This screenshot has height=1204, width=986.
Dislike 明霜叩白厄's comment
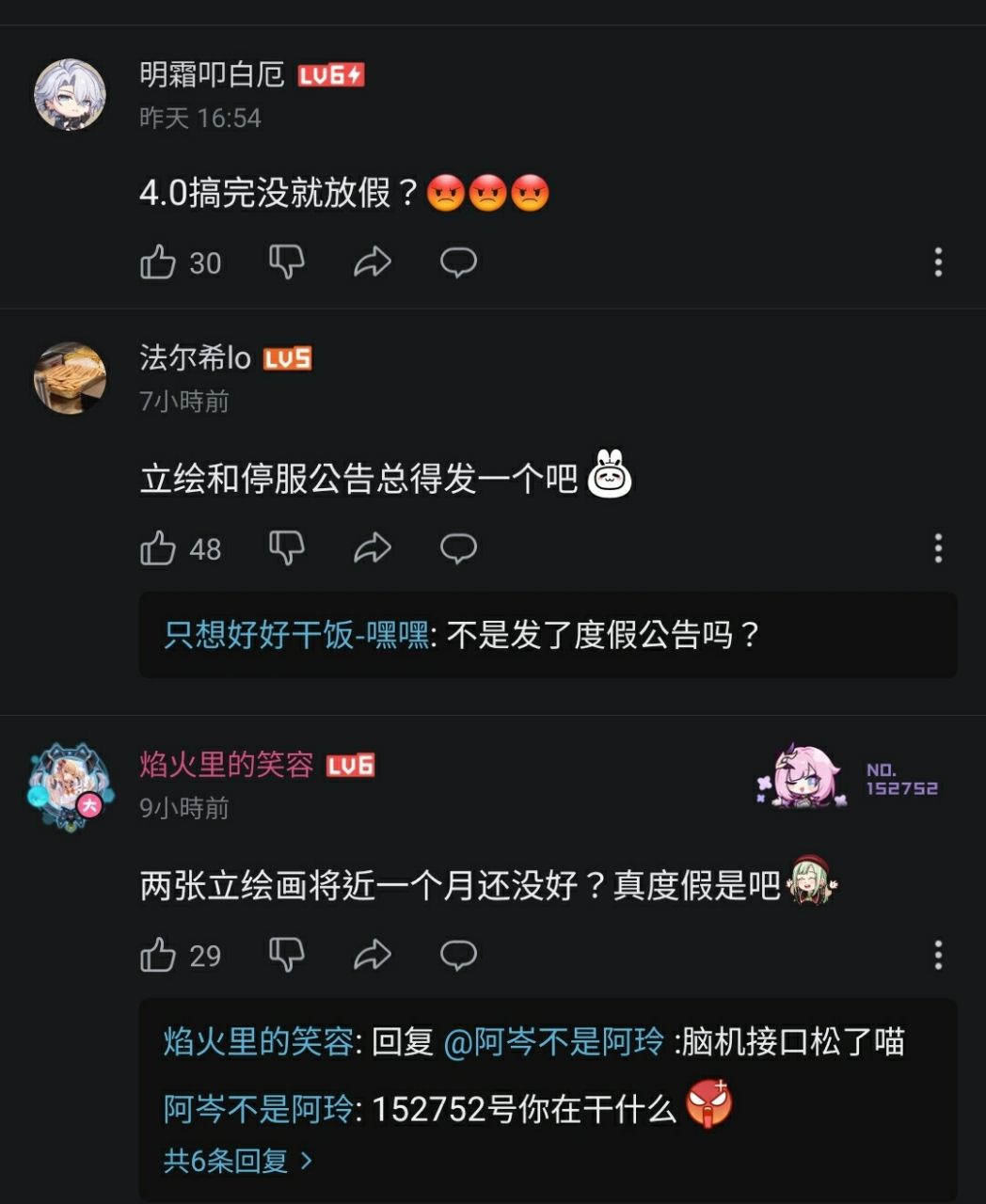(x=286, y=262)
